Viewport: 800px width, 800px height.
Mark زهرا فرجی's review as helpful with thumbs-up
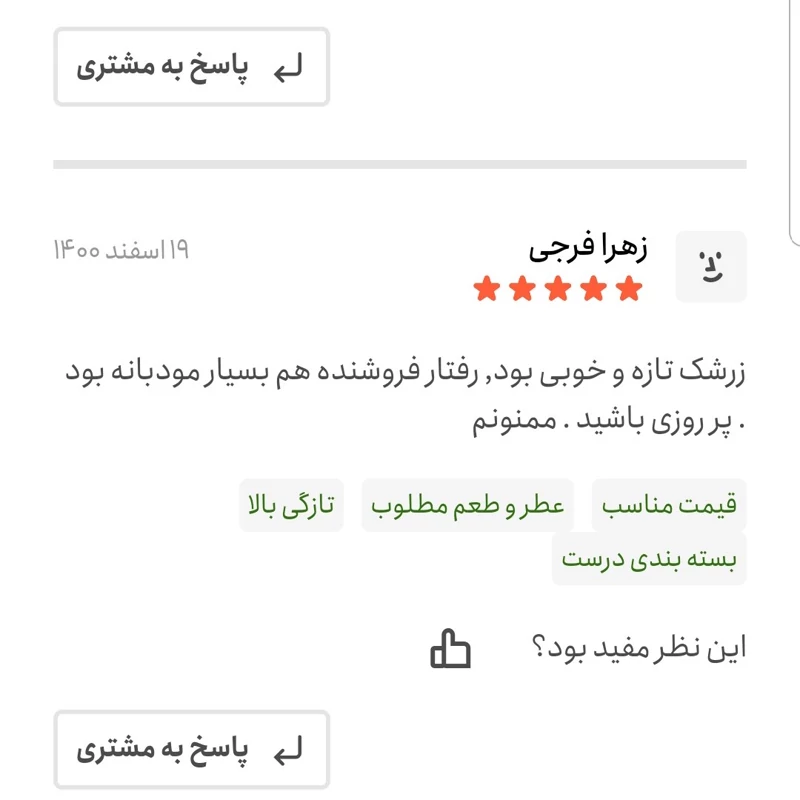(x=450, y=649)
